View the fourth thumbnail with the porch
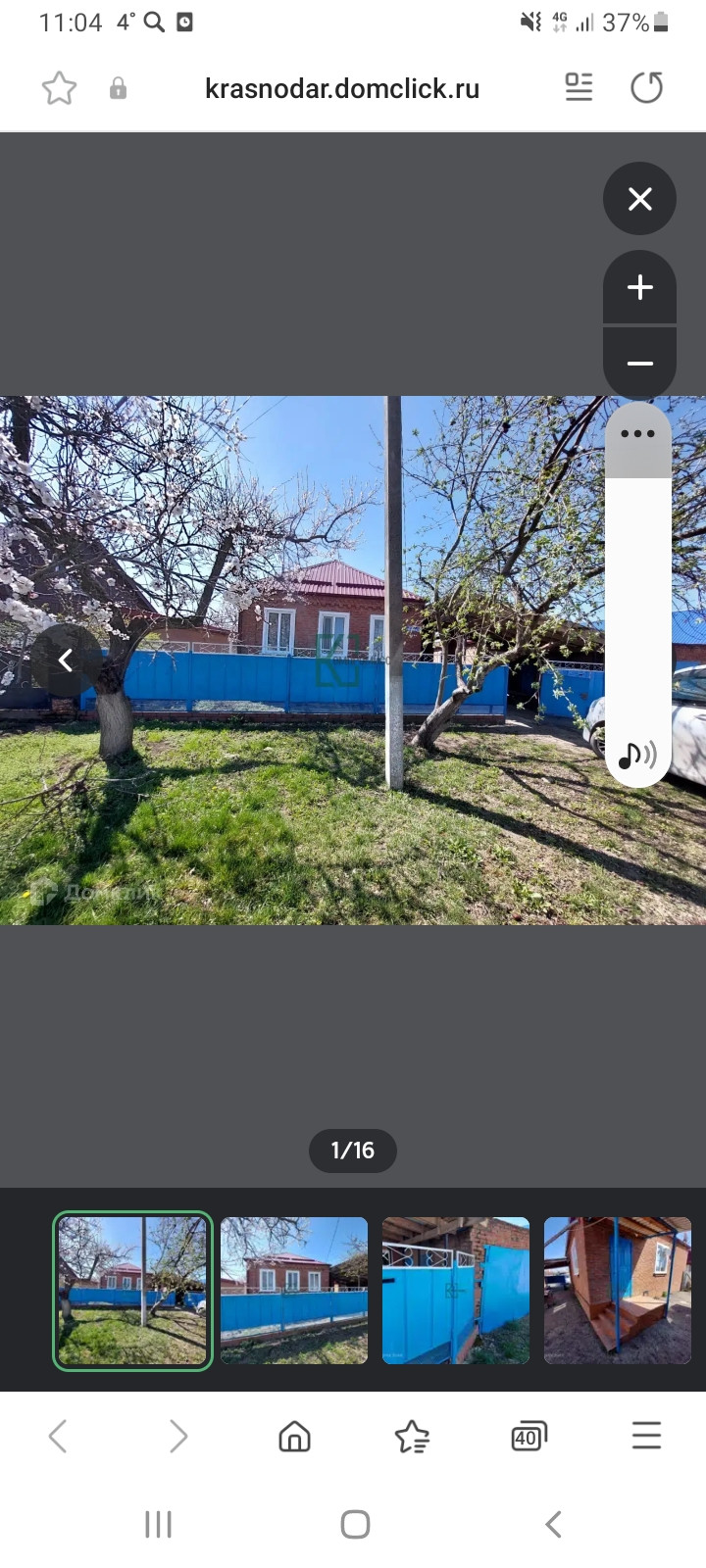Screen dimensions: 706x1568 (x=618, y=1291)
